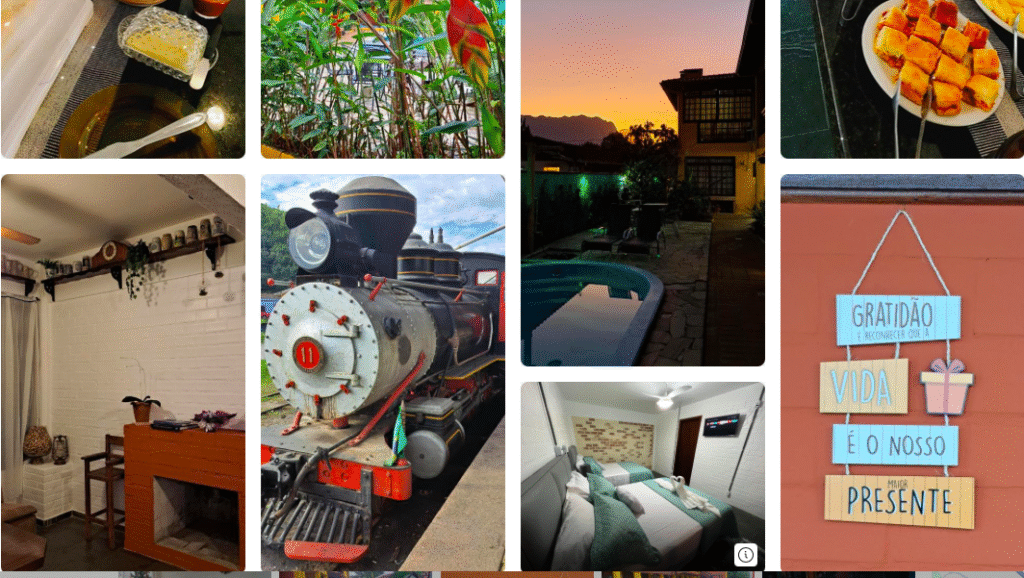
Task: Open the butter dish table photo
Action: pyautogui.click(x=122, y=78)
